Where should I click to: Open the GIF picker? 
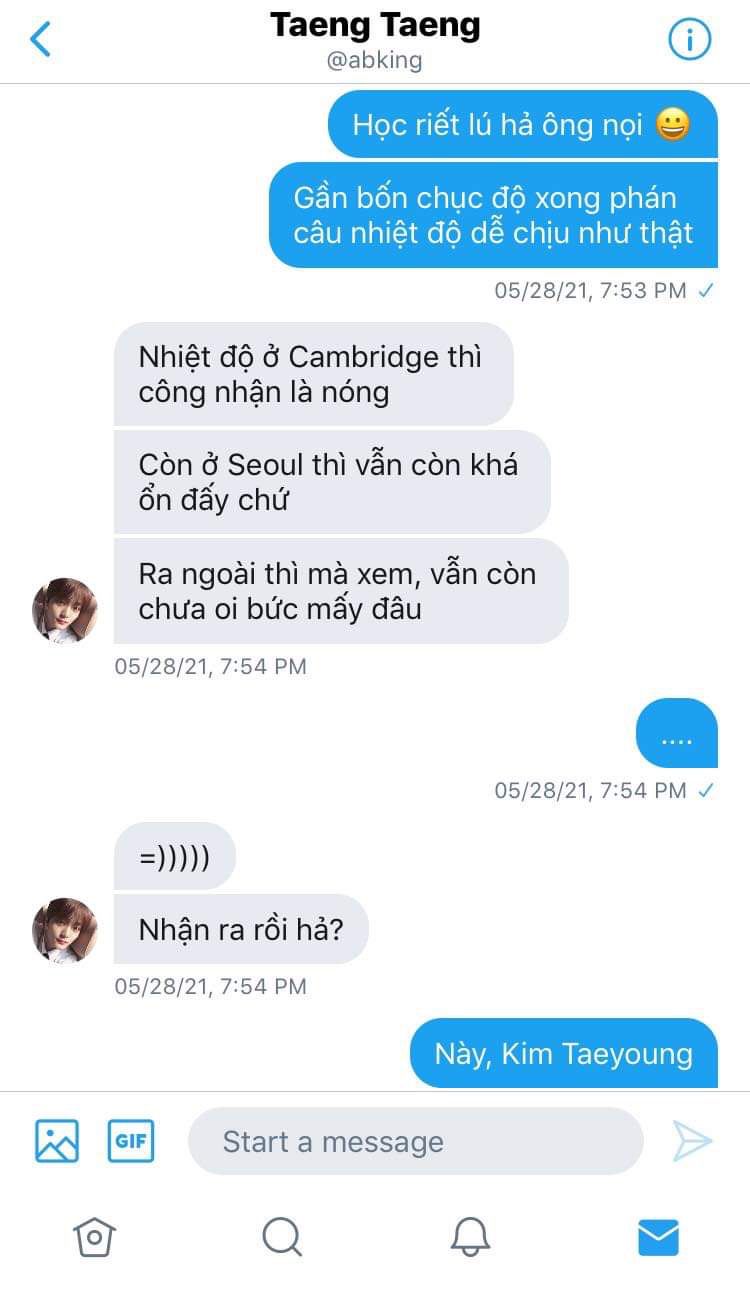131,1141
